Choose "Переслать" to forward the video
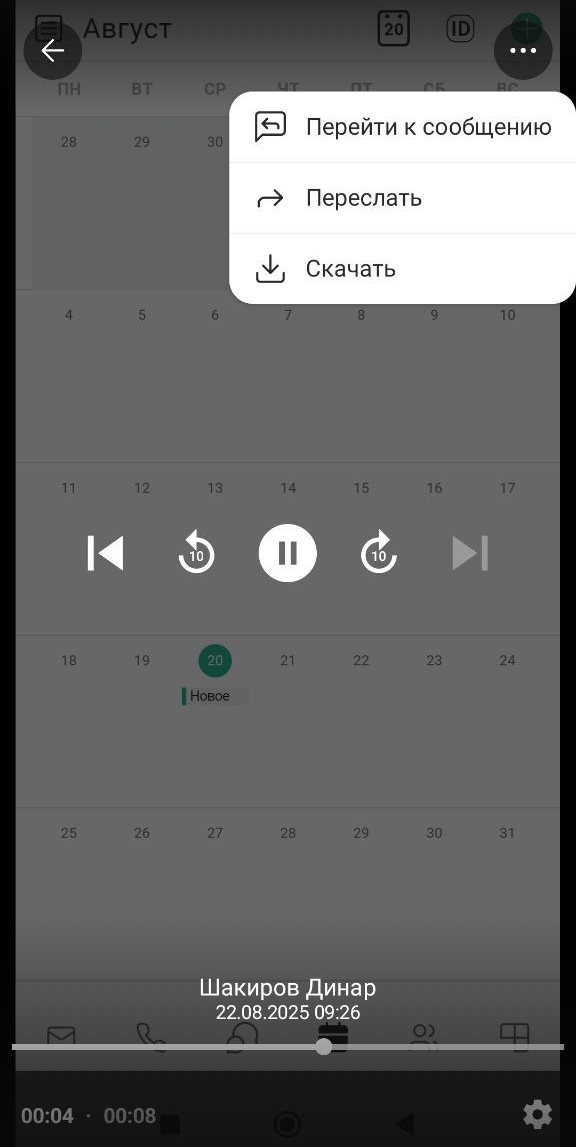 403,198
